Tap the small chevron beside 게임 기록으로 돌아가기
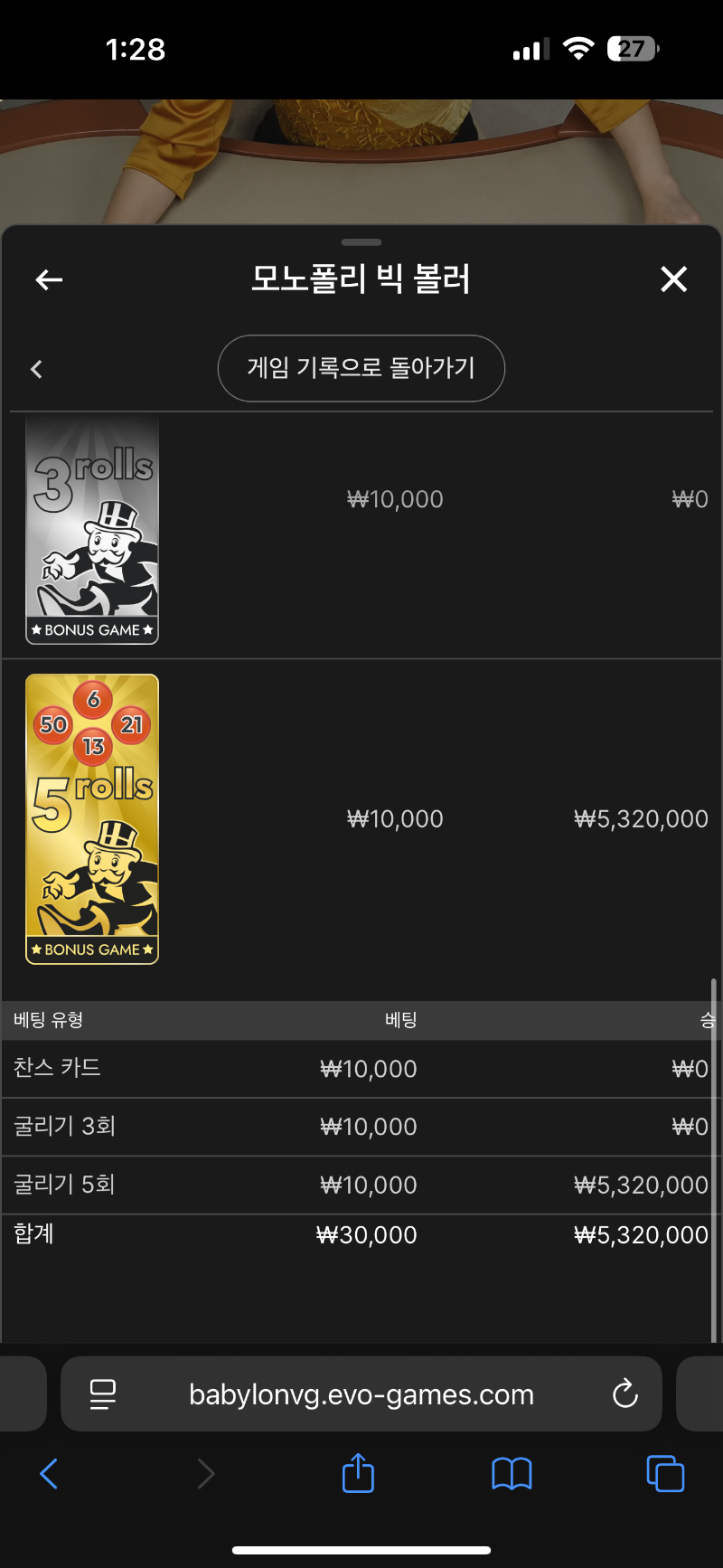 [x=37, y=369]
